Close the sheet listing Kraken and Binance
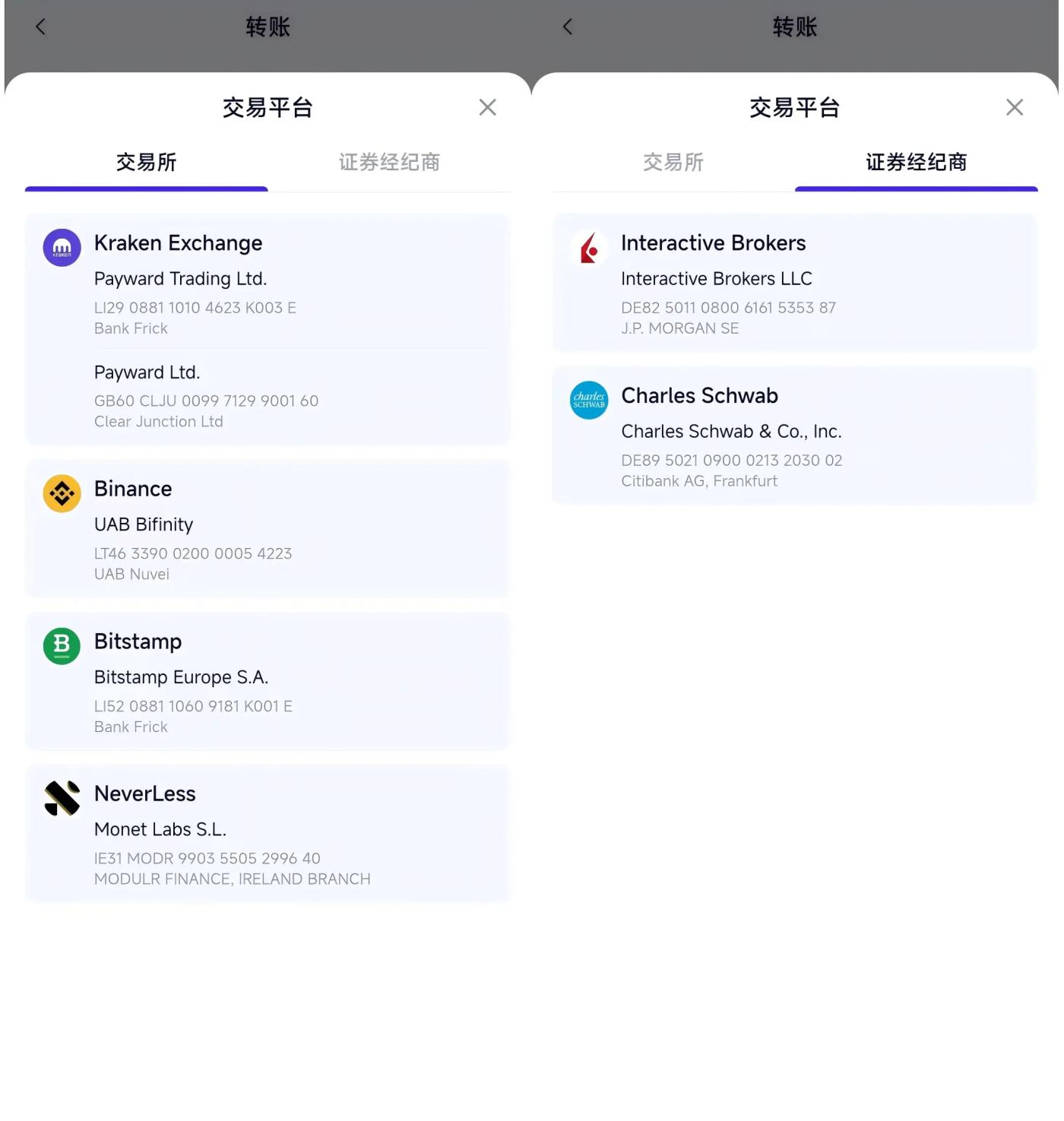Viewport: 1064px width, 1121px height. (487, 108)
